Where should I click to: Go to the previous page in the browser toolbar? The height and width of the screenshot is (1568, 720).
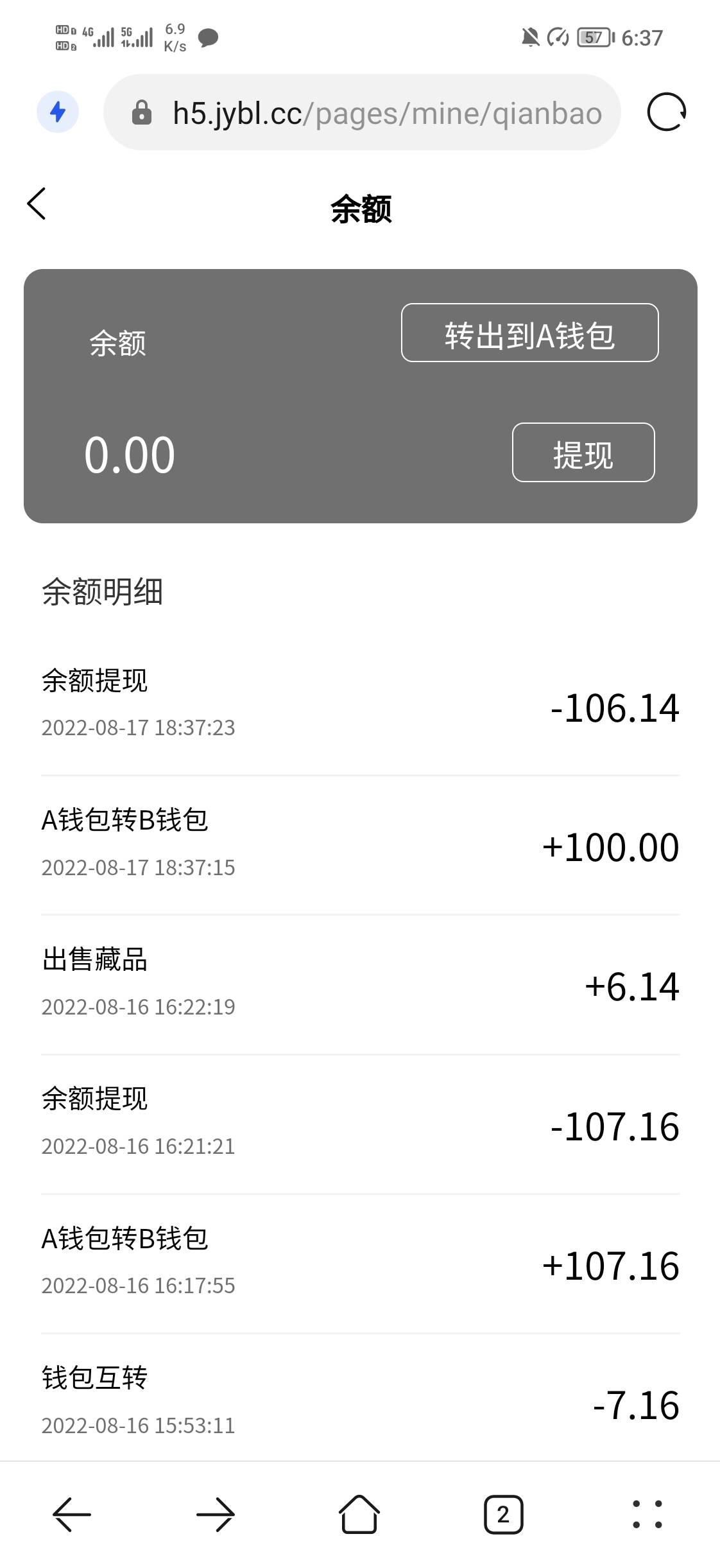(x=72, y=1515)
